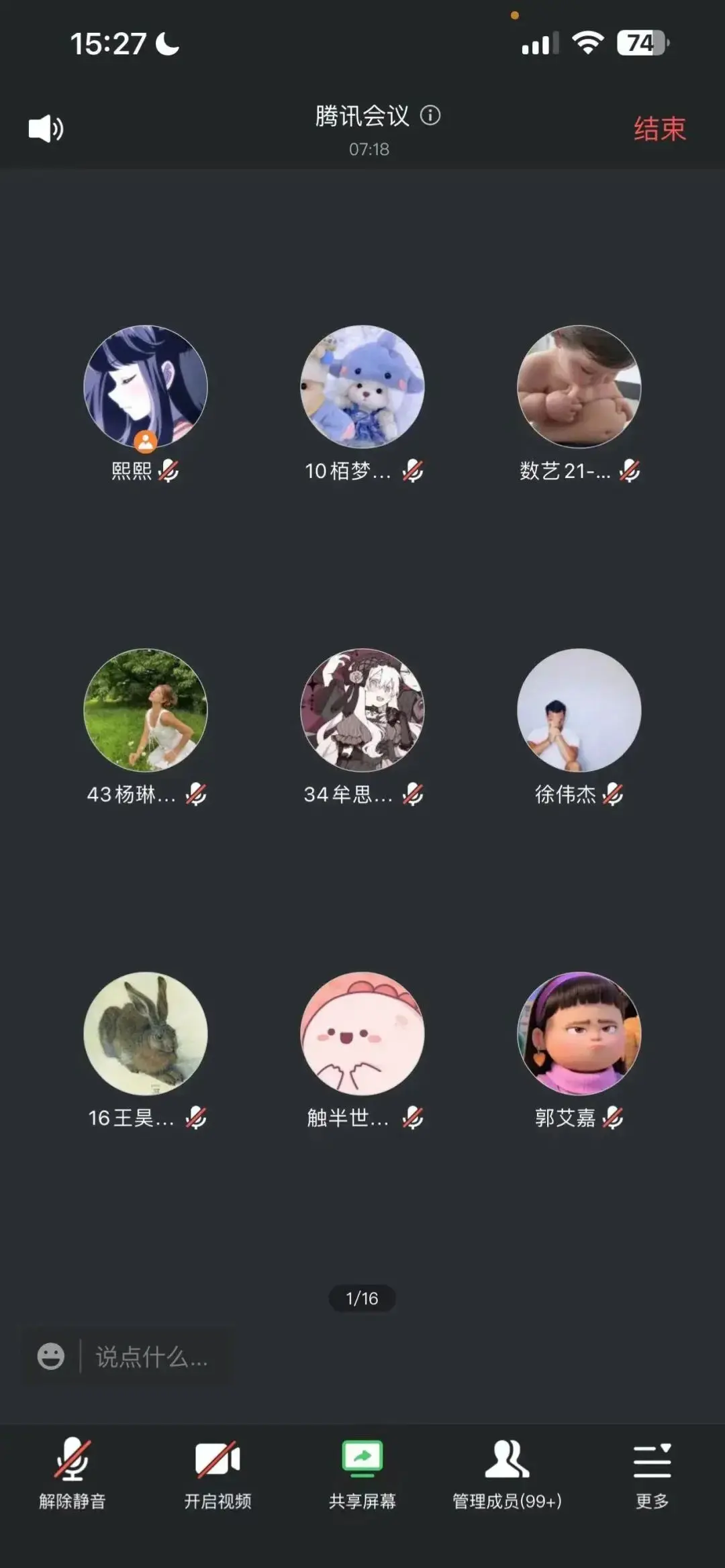The image size is (725, 1568).
Task: Open the emoji picker icon
Action: (x=51, y=1357)
